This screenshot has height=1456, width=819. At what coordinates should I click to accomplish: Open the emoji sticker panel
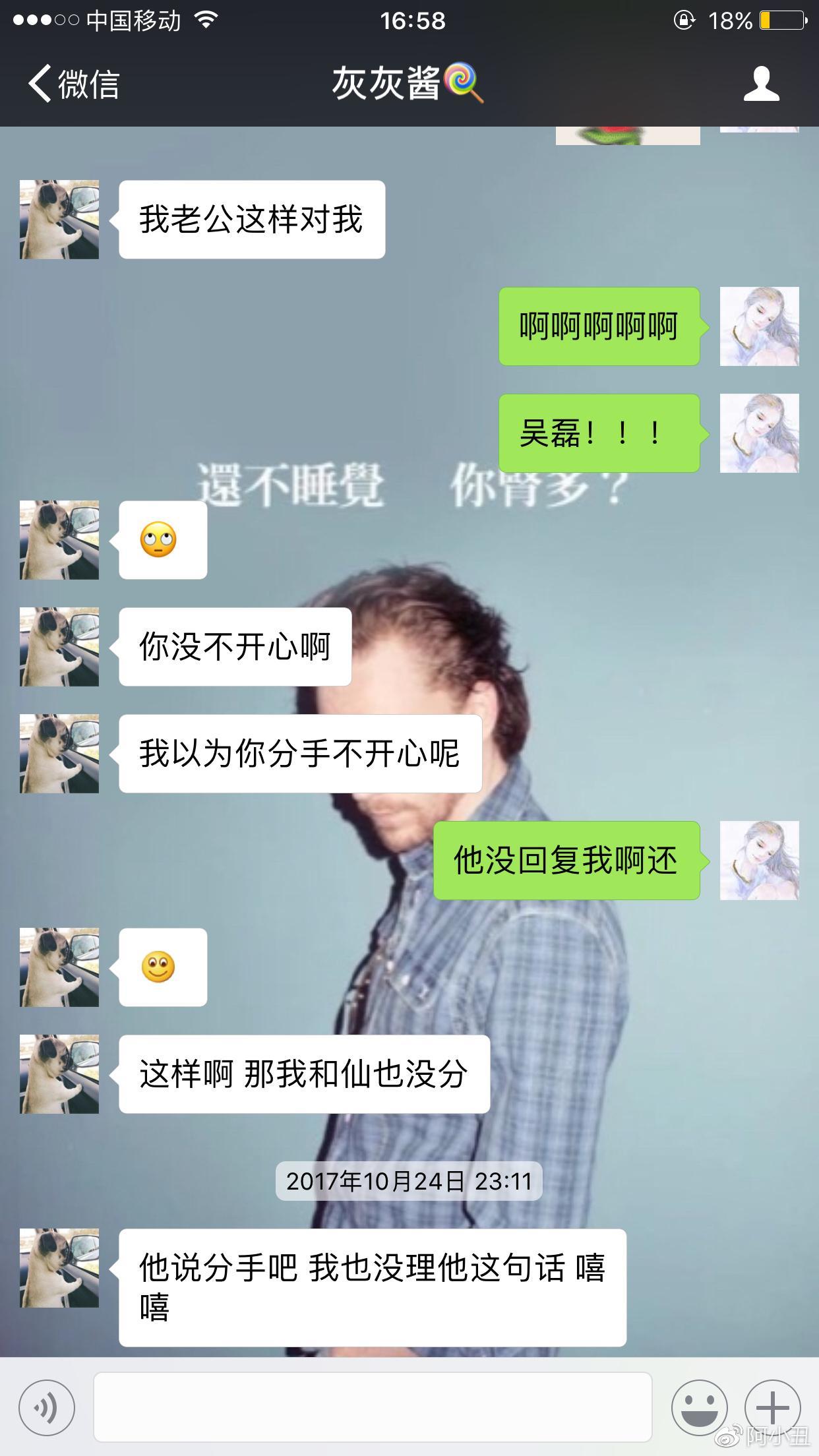pos(699,1407)
